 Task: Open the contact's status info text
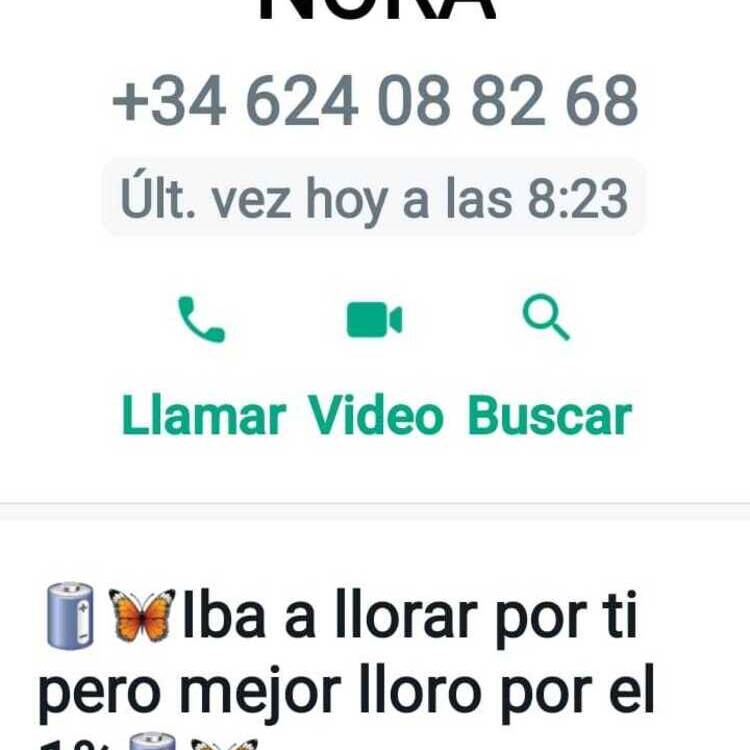[345, 657]
